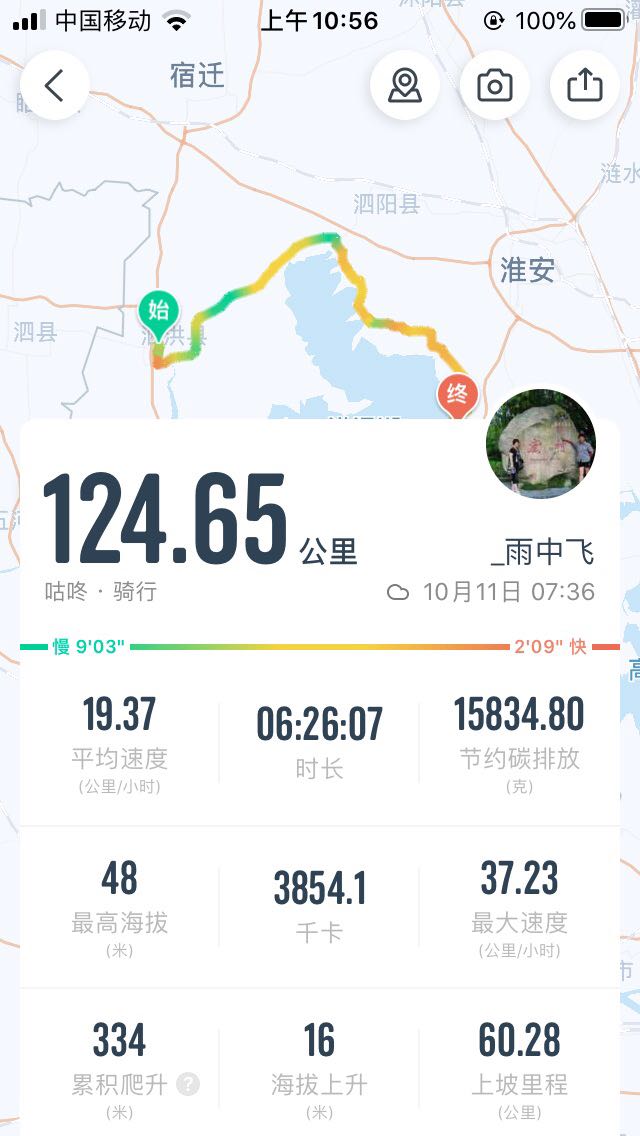
Task: Open the camera button
Action: point(494,85)
